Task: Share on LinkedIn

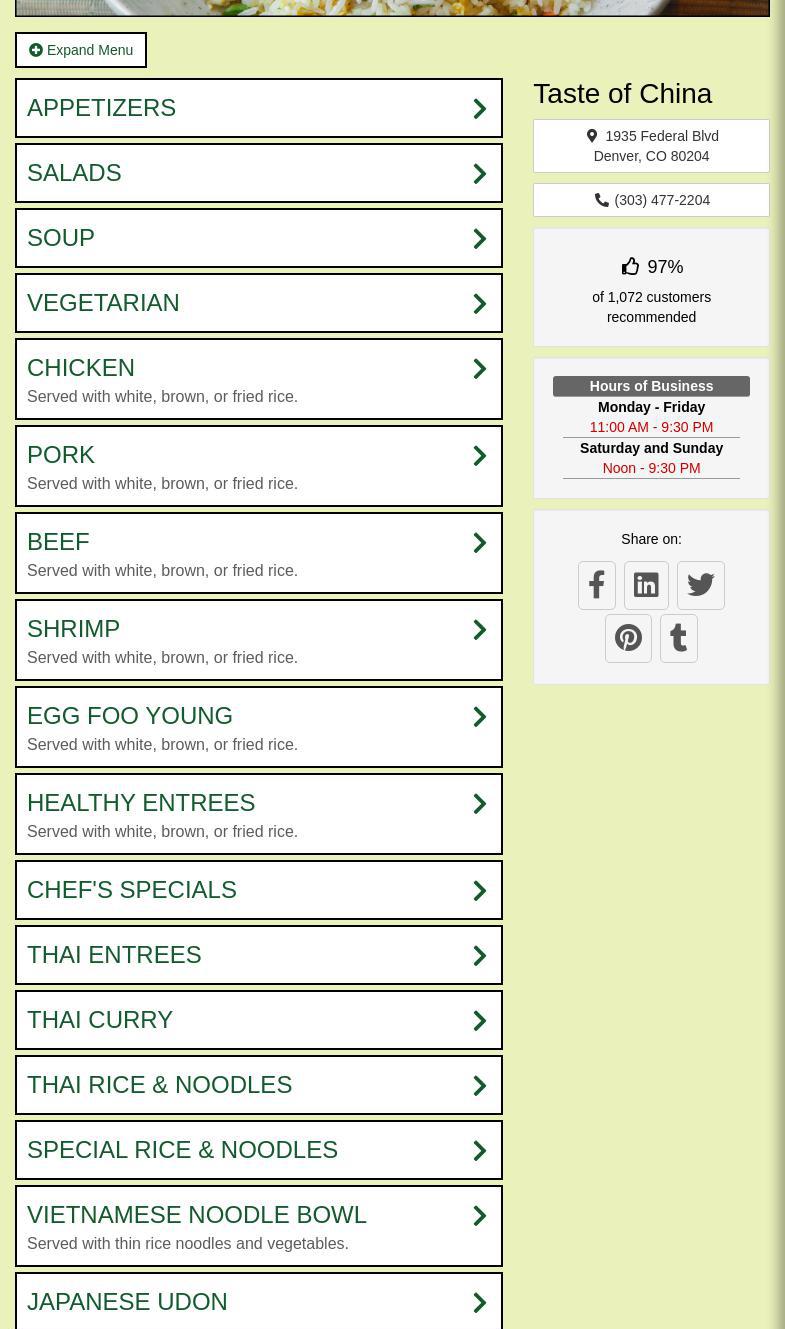Action: pyautogui.click(x=646, y=585)
